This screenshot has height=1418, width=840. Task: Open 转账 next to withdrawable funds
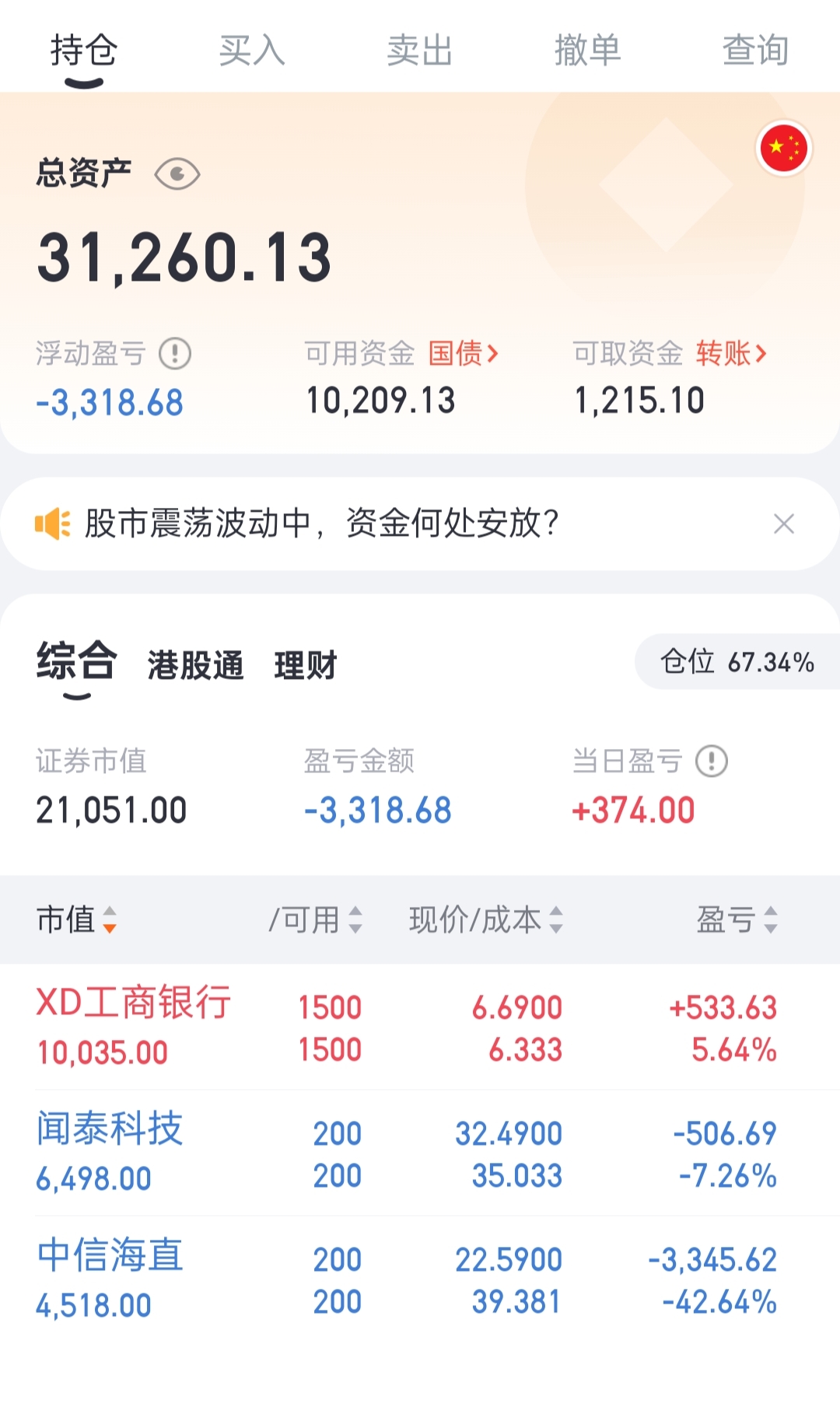(727, 354)
